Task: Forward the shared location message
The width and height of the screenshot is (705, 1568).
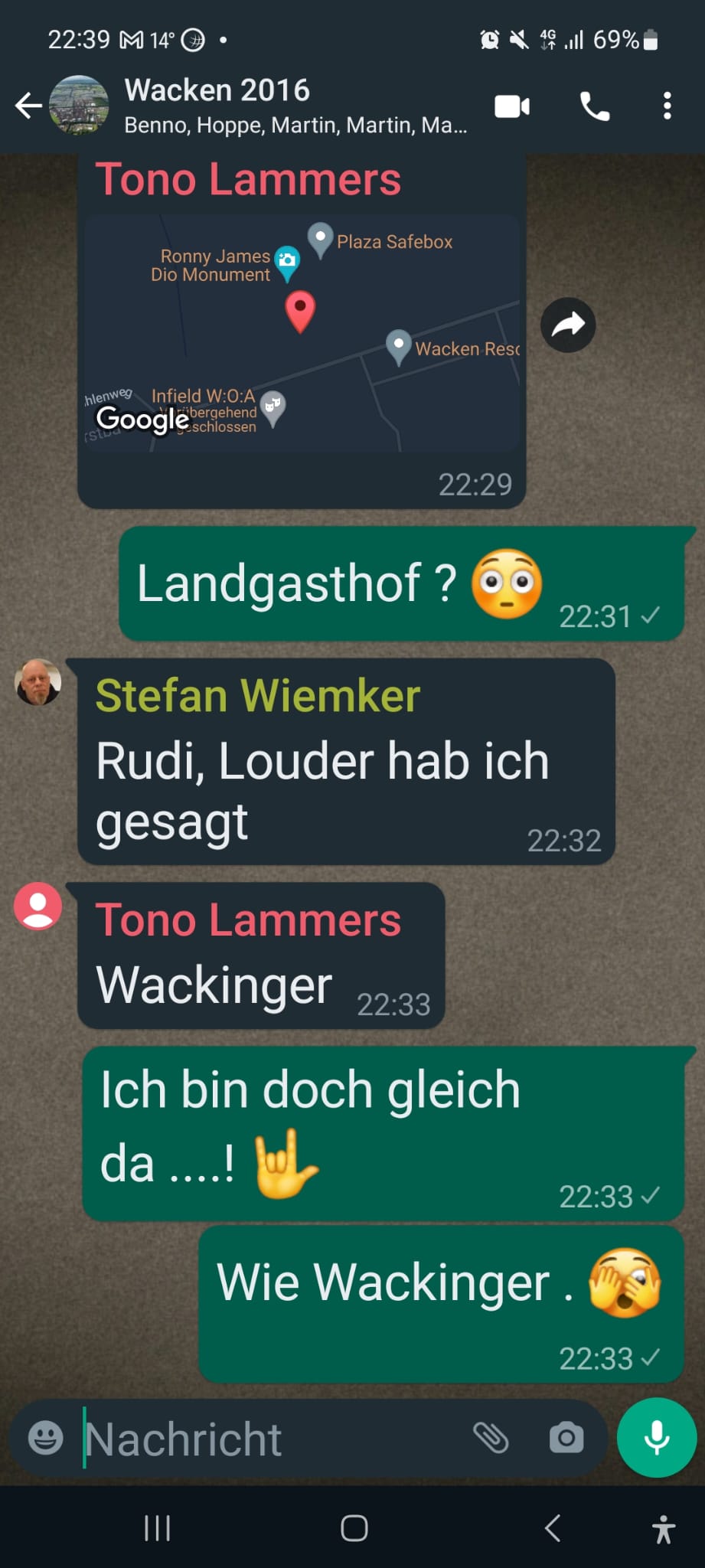Action: click(568, 325)
